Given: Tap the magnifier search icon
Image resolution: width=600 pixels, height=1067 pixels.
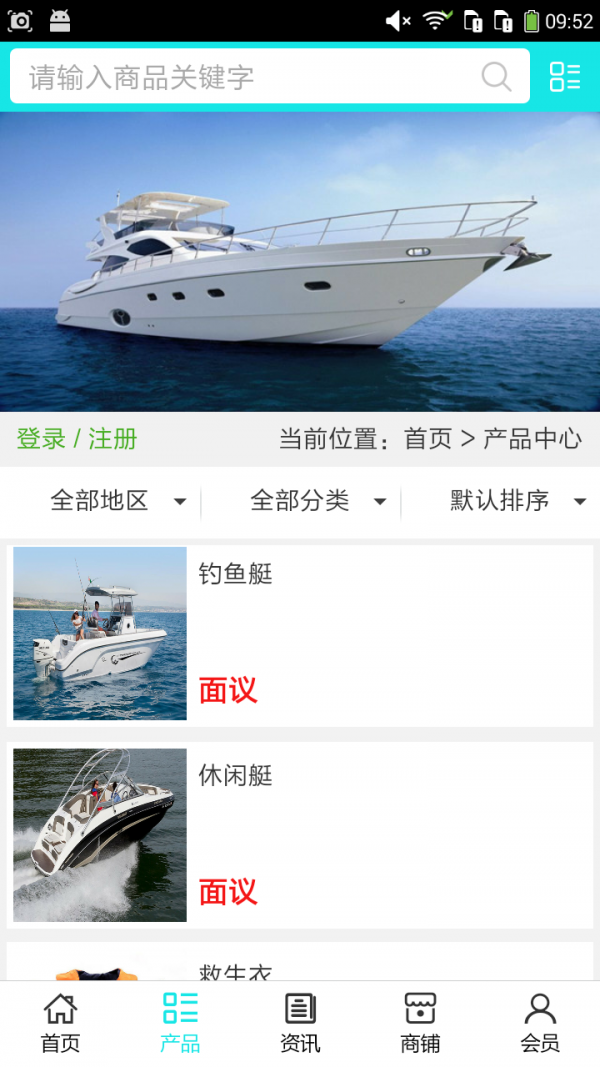Looking at the screenshot, I should tap(496, 77).
